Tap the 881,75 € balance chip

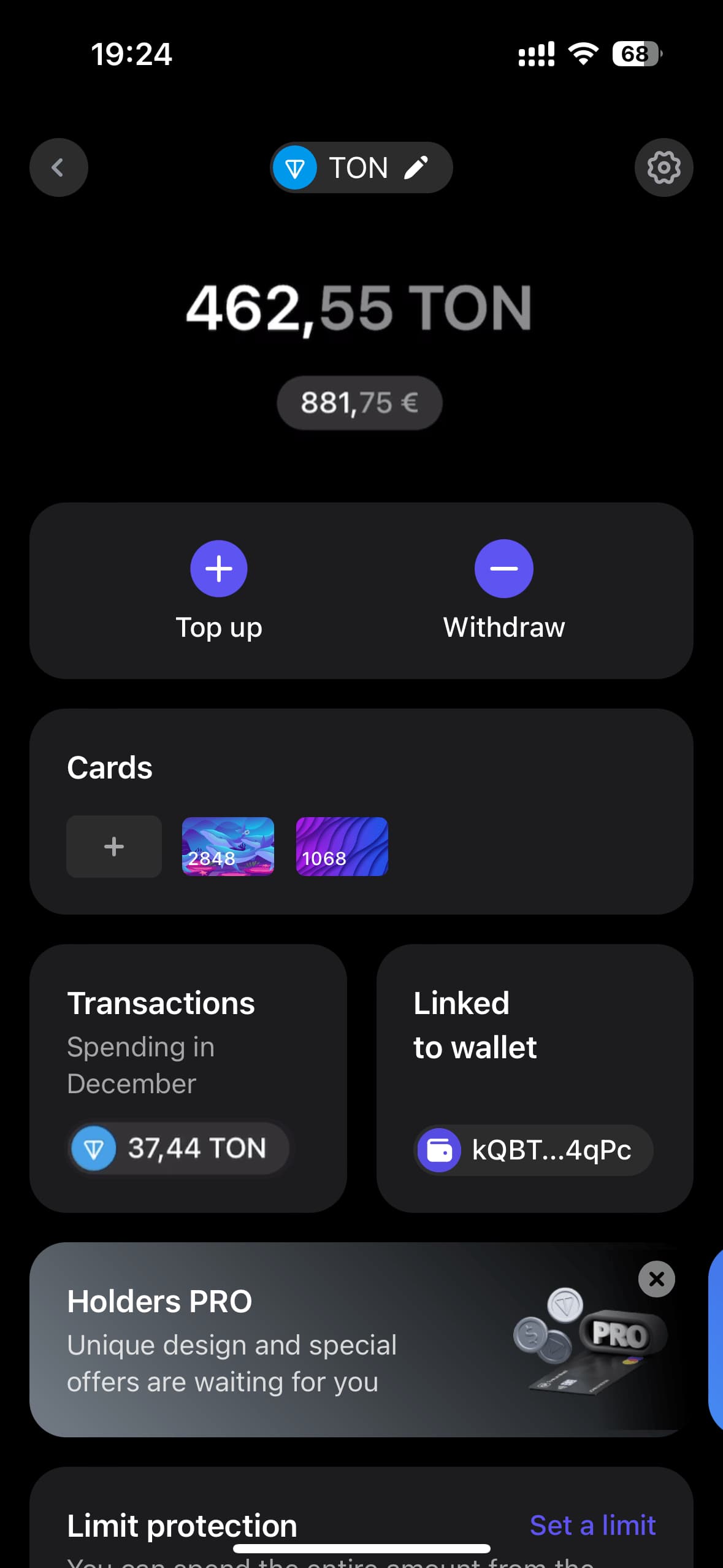(x=359, y=403)
